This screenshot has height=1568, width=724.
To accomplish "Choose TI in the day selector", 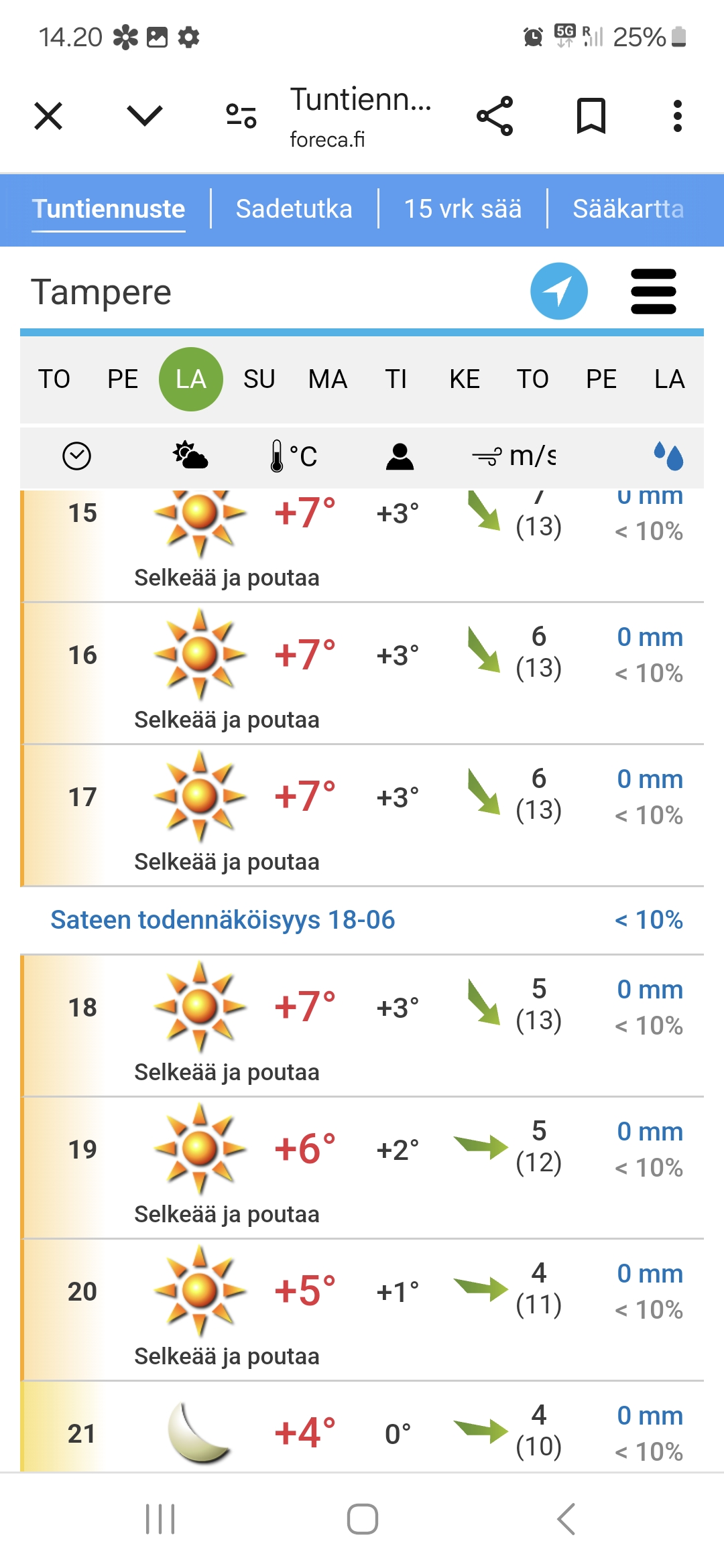I will (x=396, y=379).
